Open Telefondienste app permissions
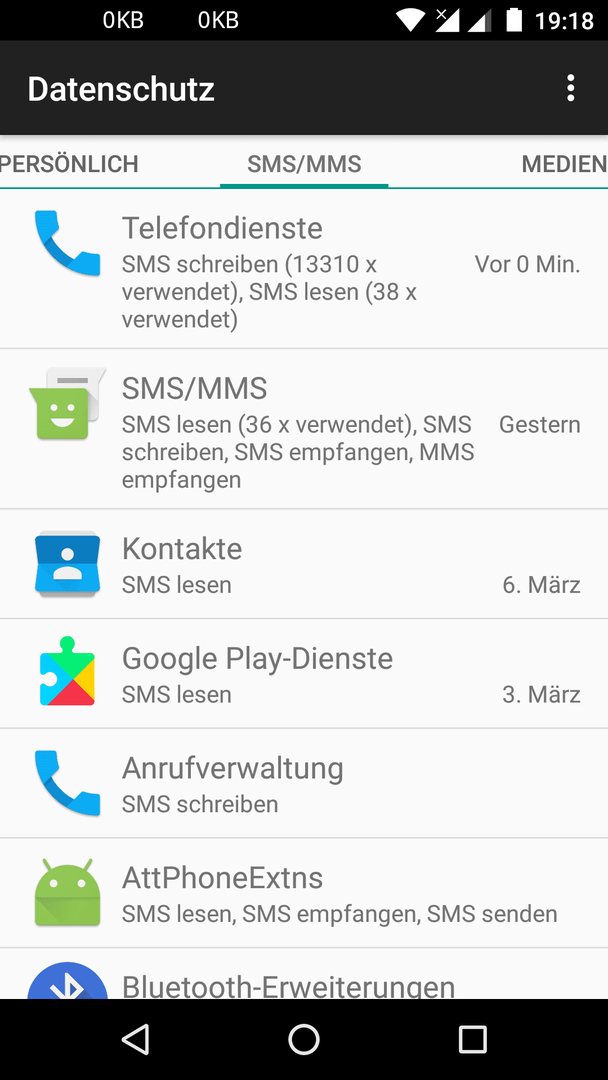 coord(304,269)
